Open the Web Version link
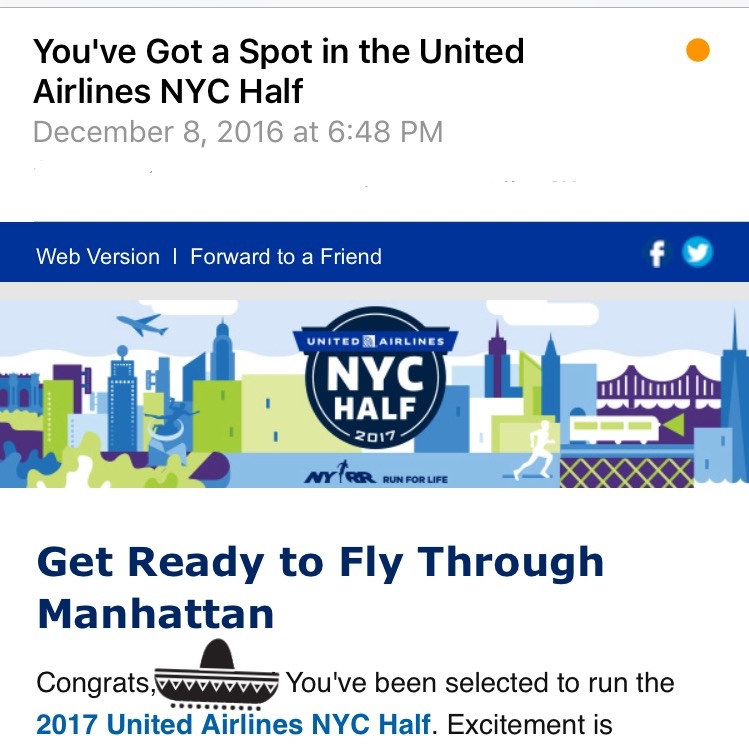749x749 pixels. pyautogui.click(x=98, y=256)
